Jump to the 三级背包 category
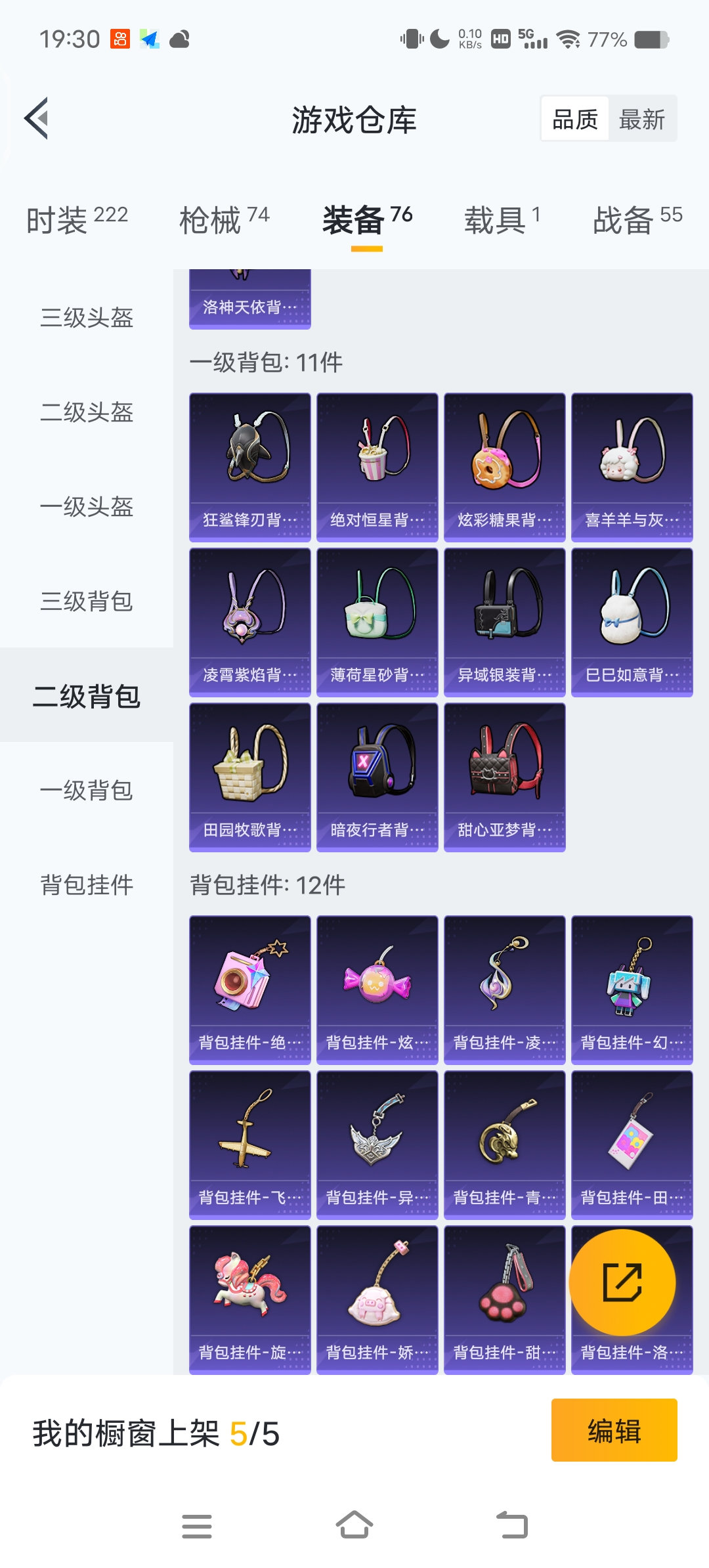This screenshot has height=1568, width=709. [87, 601]
